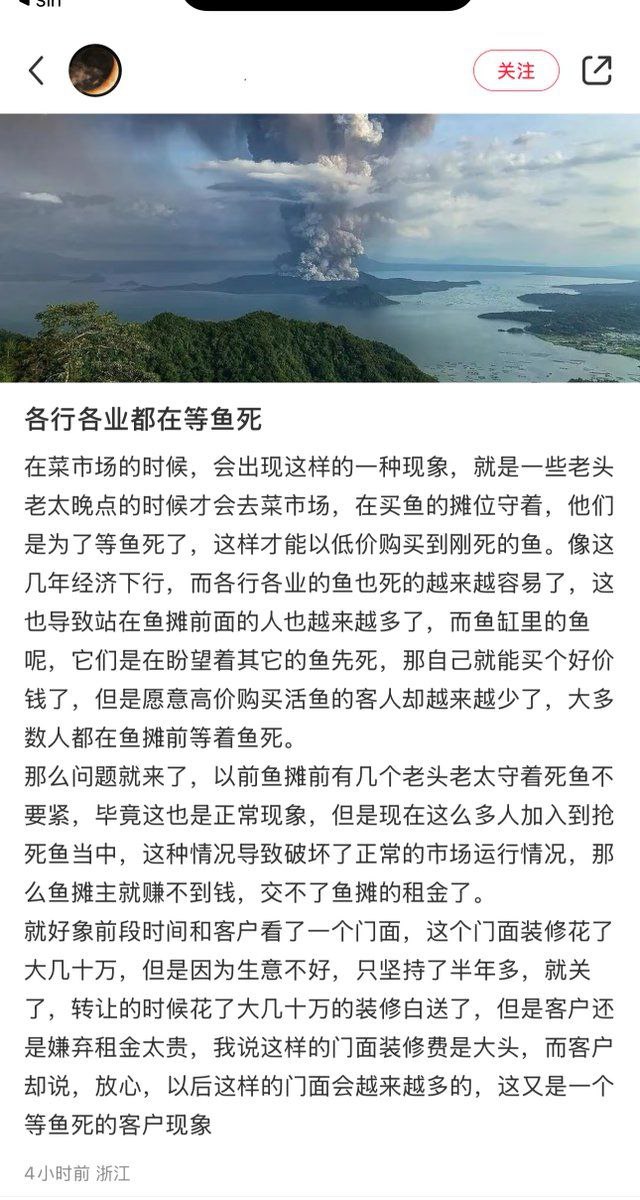
Task: Share this post via the share icon
Action: click(597, 71)
